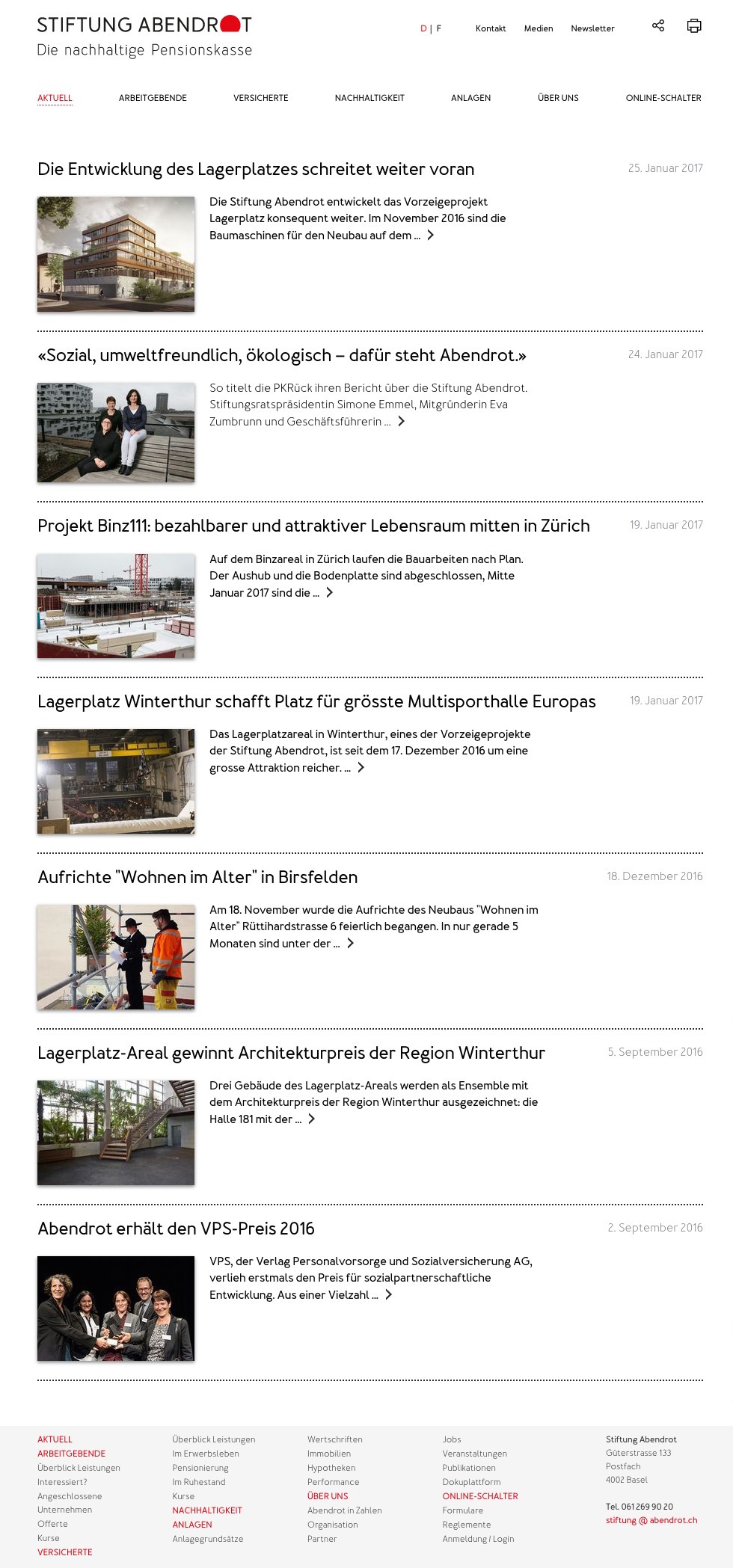Open Anmeldung / Login in the footer
733x1568 pixels.
pos(478,1539)
